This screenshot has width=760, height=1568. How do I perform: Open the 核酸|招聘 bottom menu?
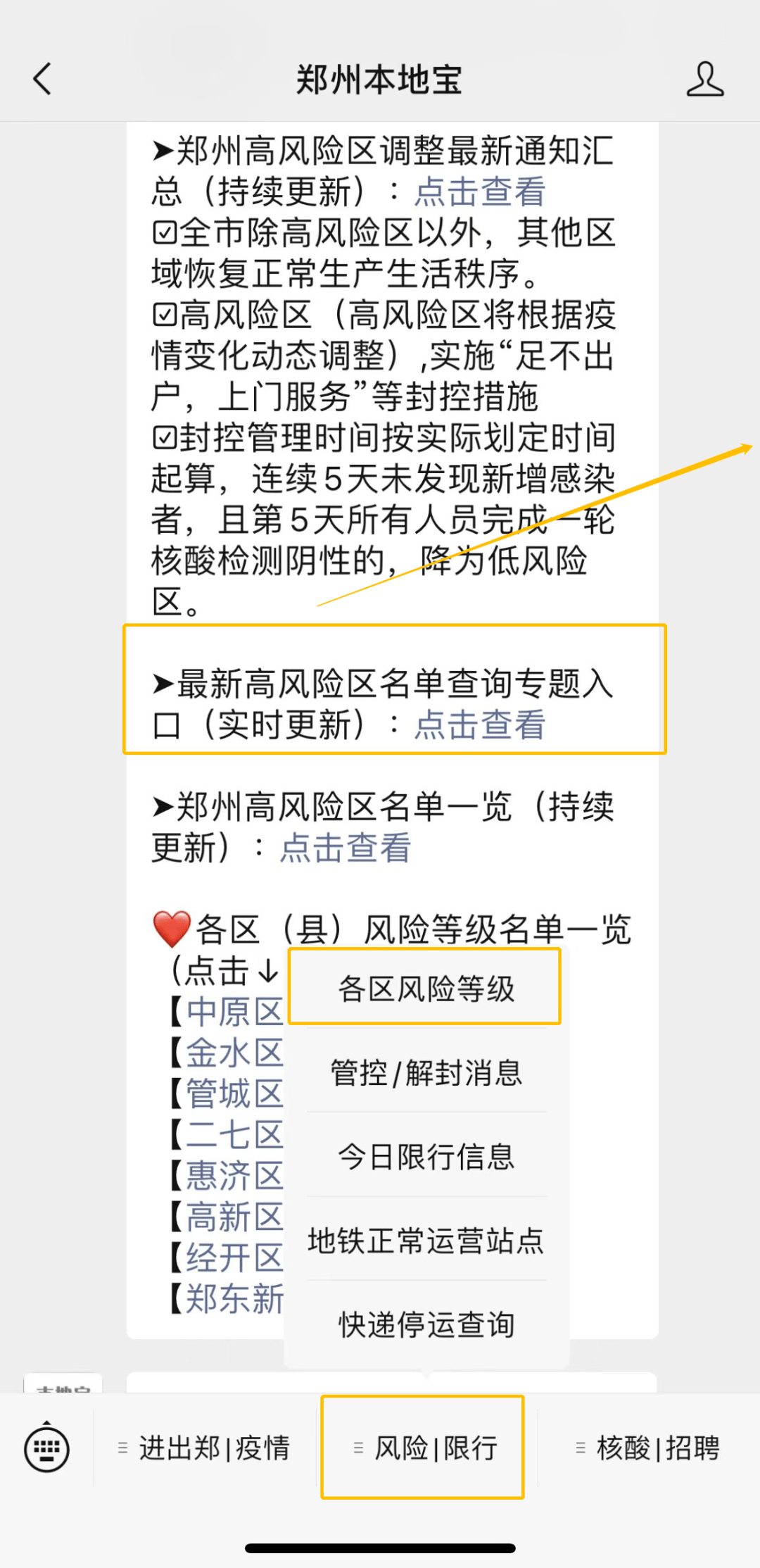coord(648,1448)
